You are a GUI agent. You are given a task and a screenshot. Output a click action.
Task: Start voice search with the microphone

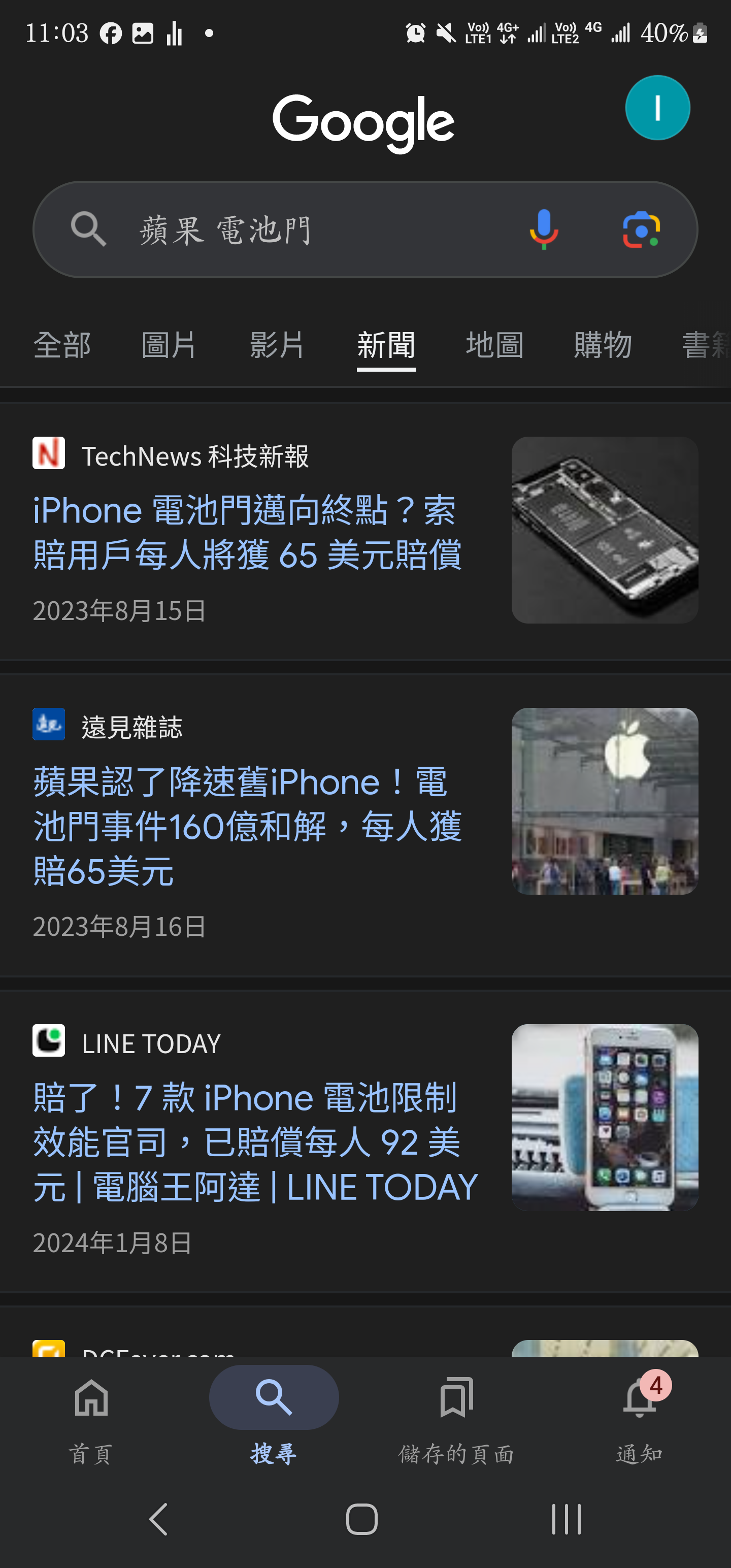[x=544, y=230]
